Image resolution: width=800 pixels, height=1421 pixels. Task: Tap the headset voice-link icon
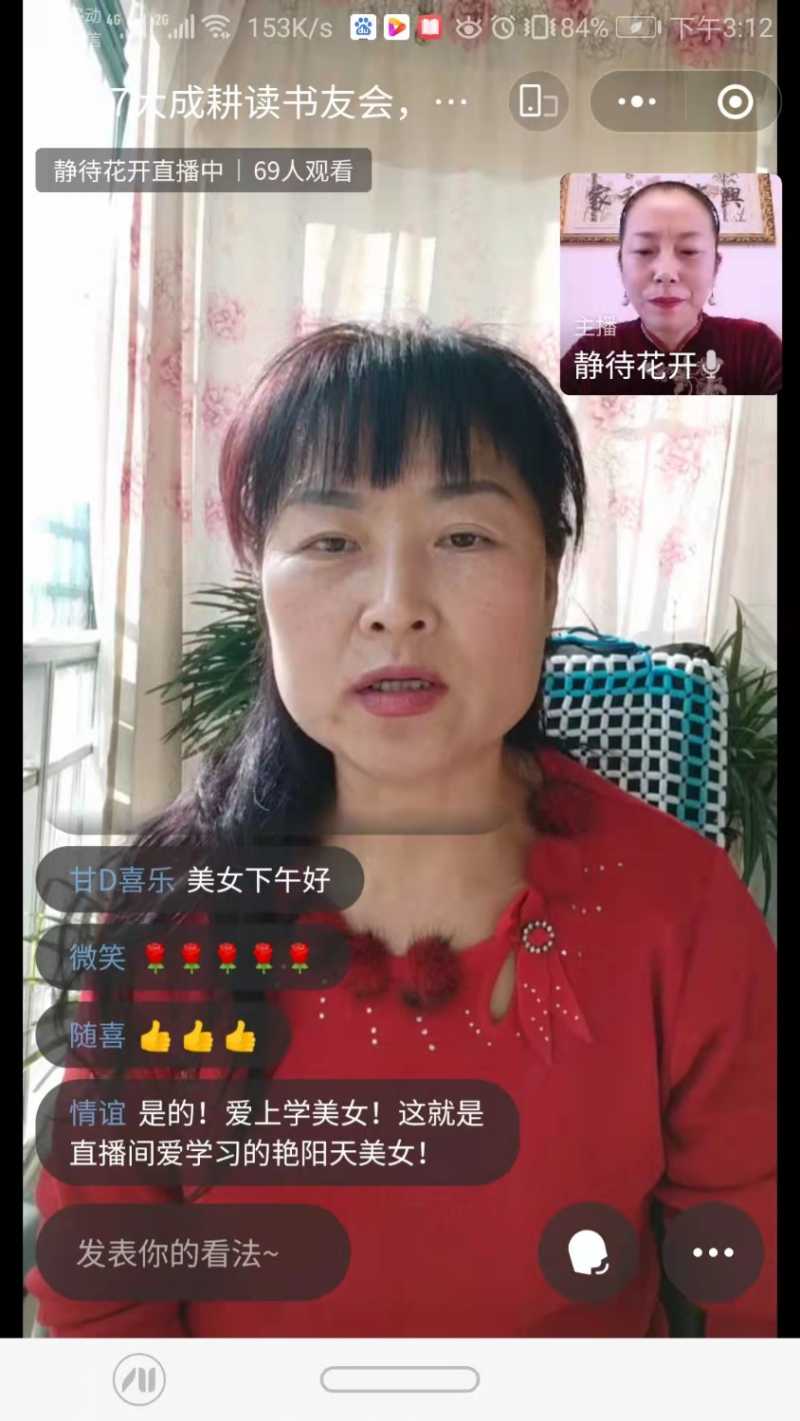coord(588,1252)
